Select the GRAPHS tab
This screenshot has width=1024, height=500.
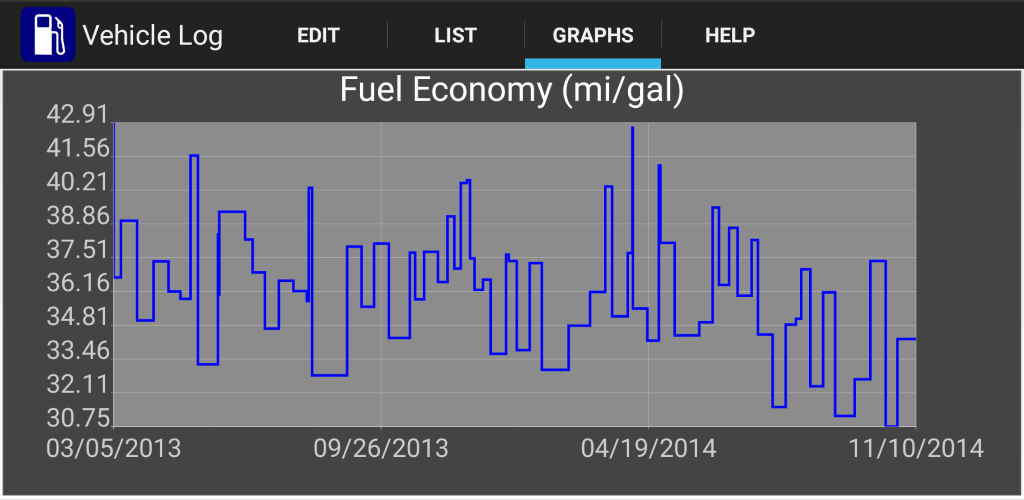(593, 35)
